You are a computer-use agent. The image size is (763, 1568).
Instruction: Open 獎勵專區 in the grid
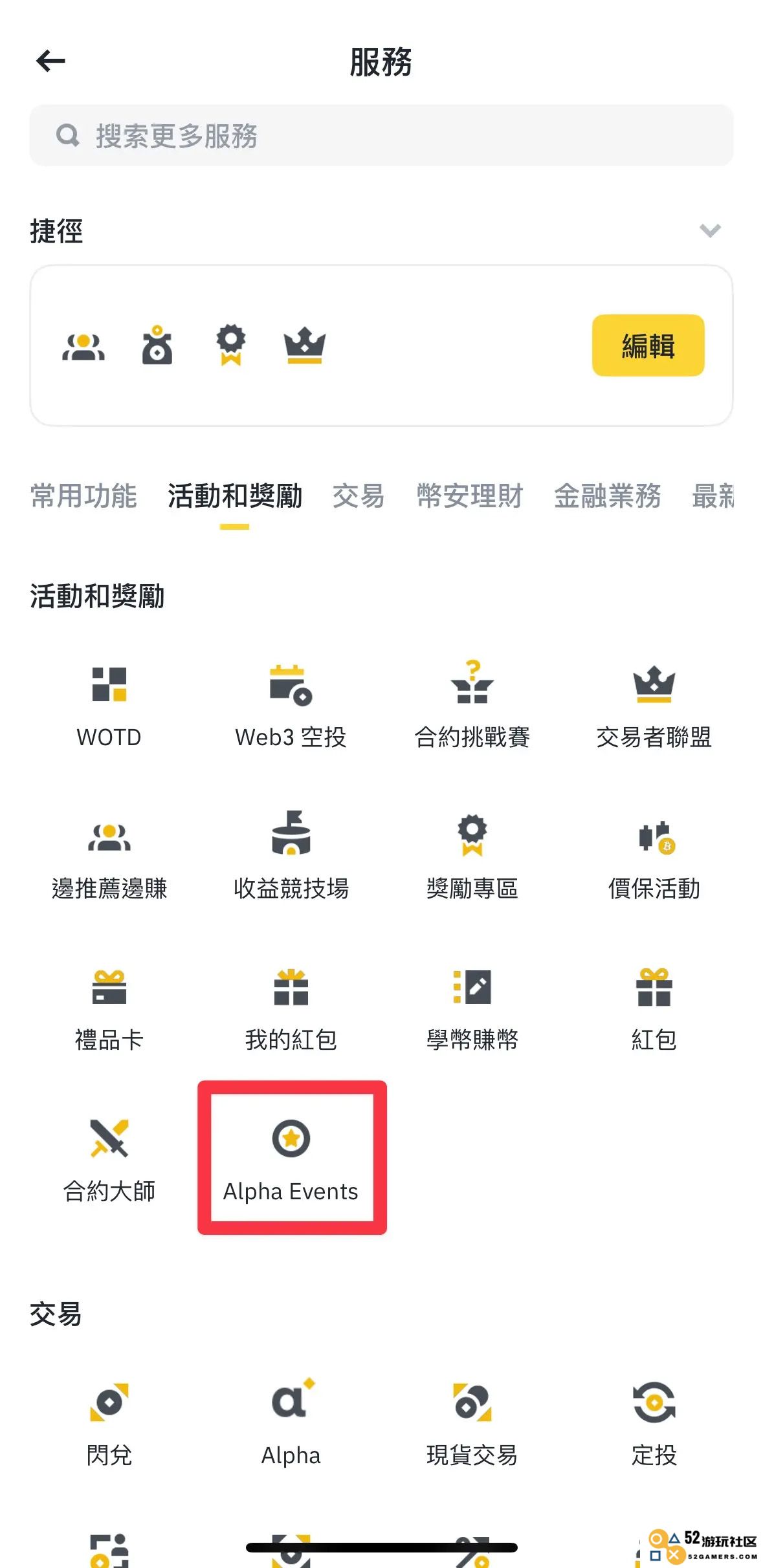[472, 857]
